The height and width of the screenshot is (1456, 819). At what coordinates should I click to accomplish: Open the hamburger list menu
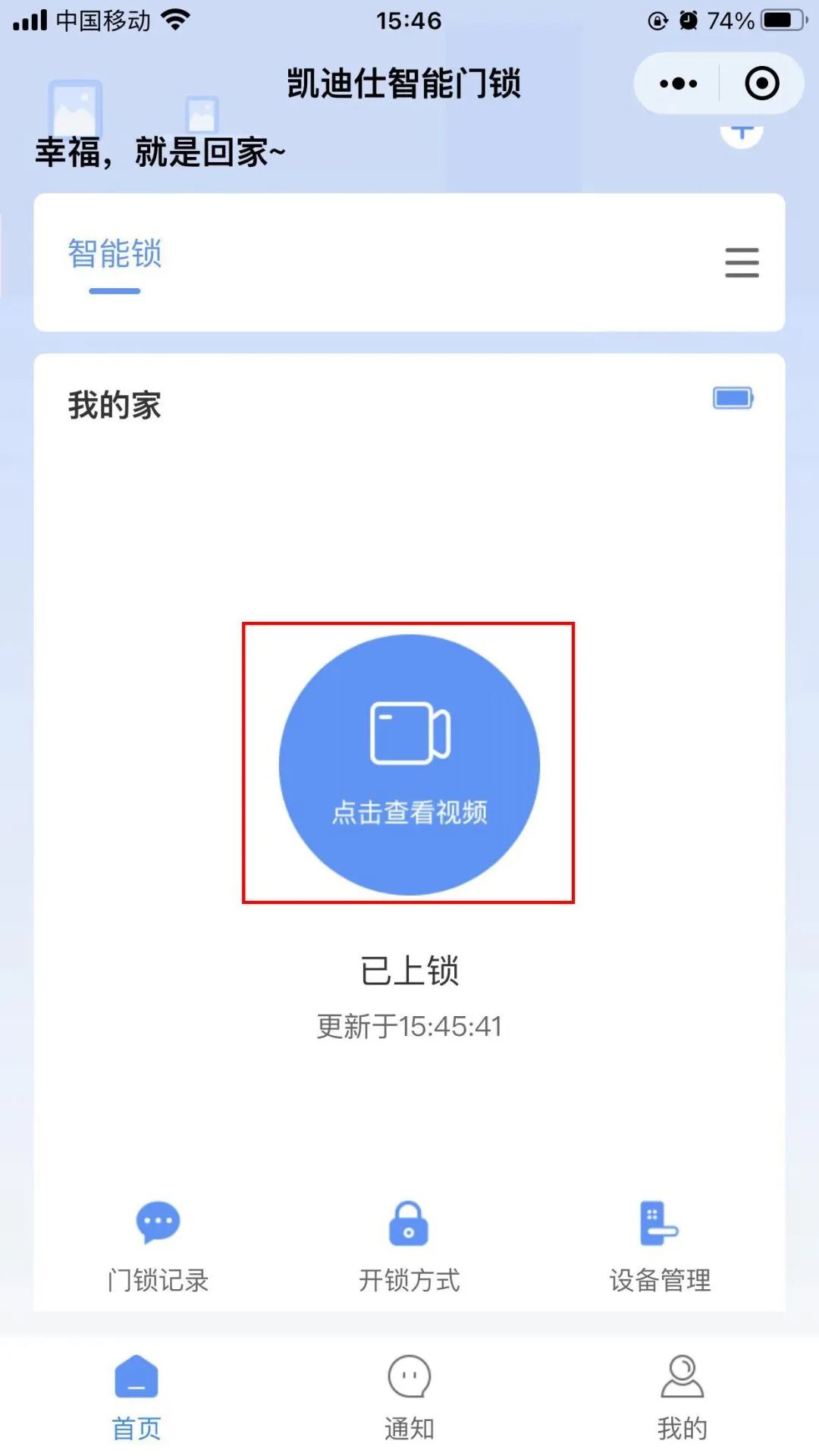(741, 262)
